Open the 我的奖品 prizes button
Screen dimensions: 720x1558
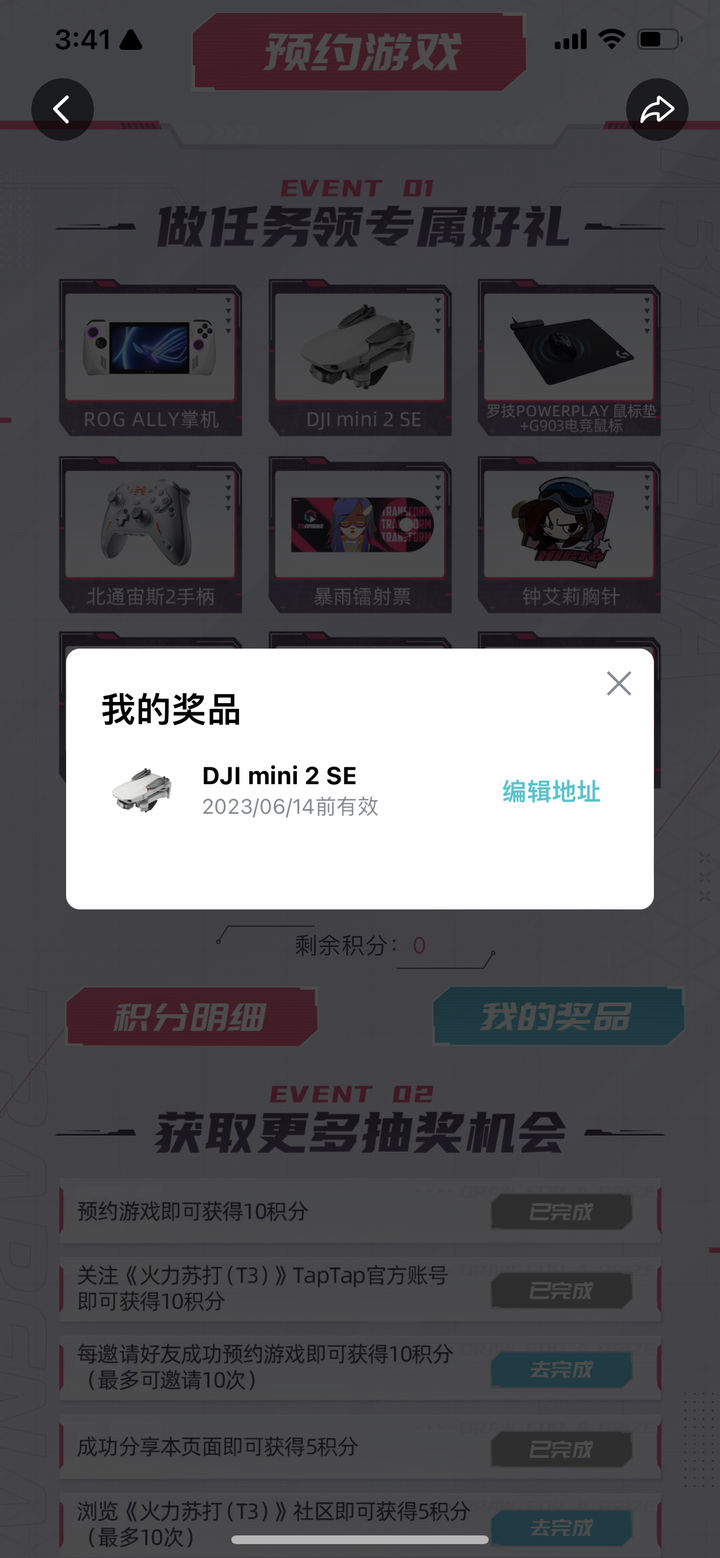(558, 1015)
